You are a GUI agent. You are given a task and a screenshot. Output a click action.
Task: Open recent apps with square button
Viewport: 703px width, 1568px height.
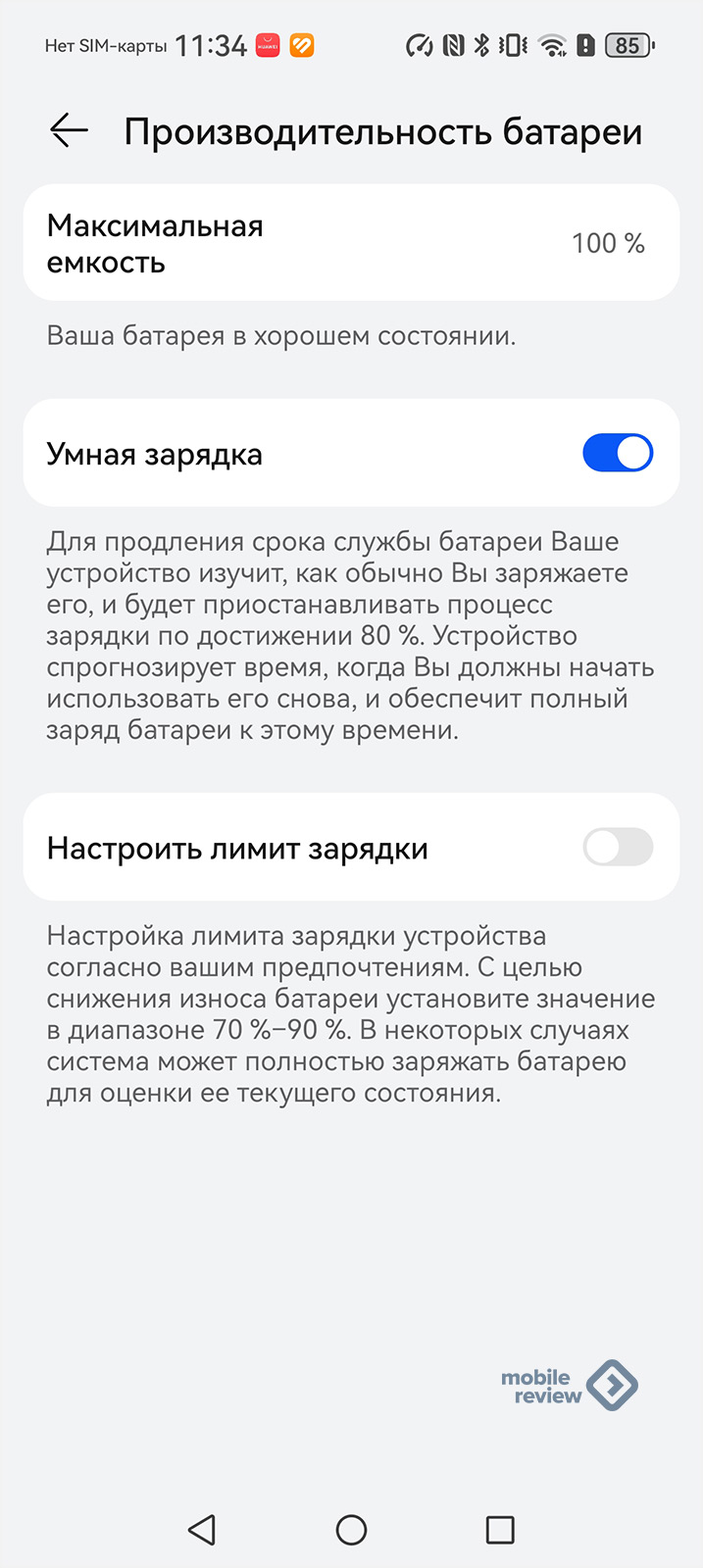(x=500, y=1530)
